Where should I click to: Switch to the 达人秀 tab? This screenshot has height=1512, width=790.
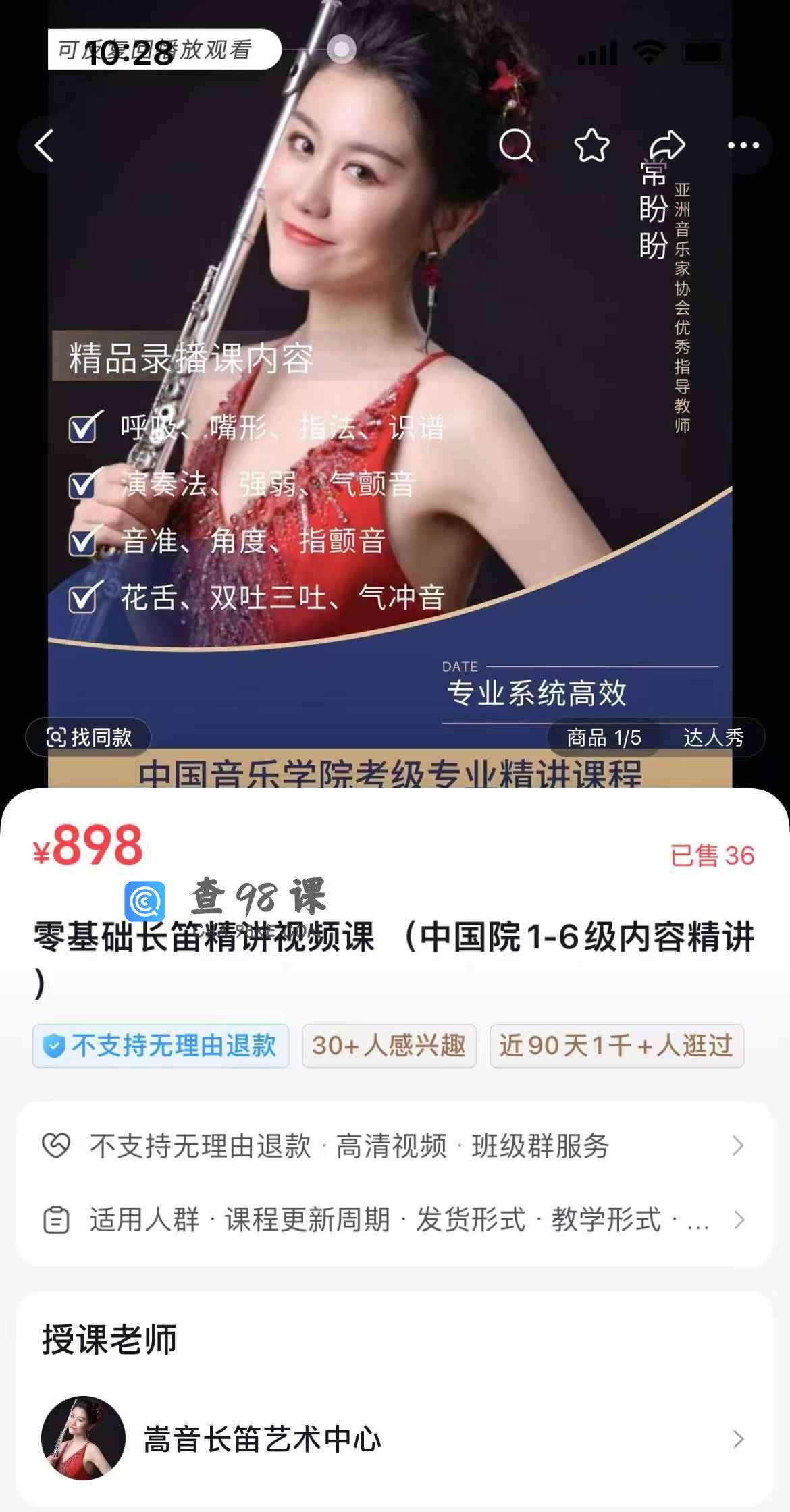pyautogui.click(x=714, y=737)
